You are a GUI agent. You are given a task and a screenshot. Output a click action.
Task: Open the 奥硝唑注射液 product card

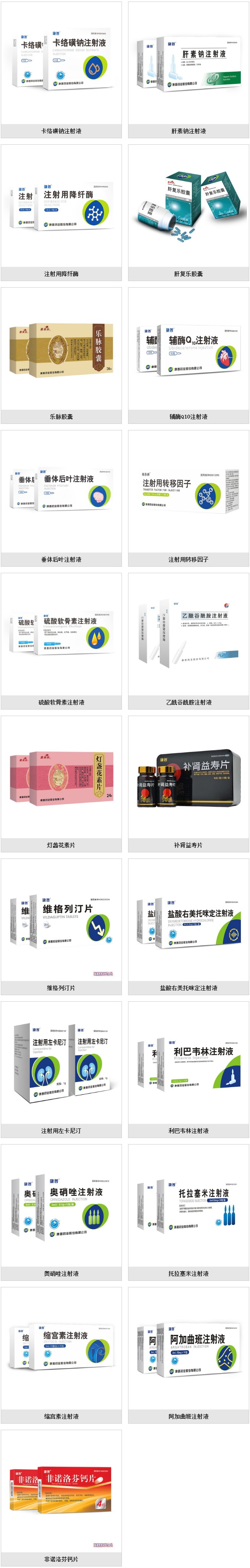pyautogui.click(x=62, y=1206)
